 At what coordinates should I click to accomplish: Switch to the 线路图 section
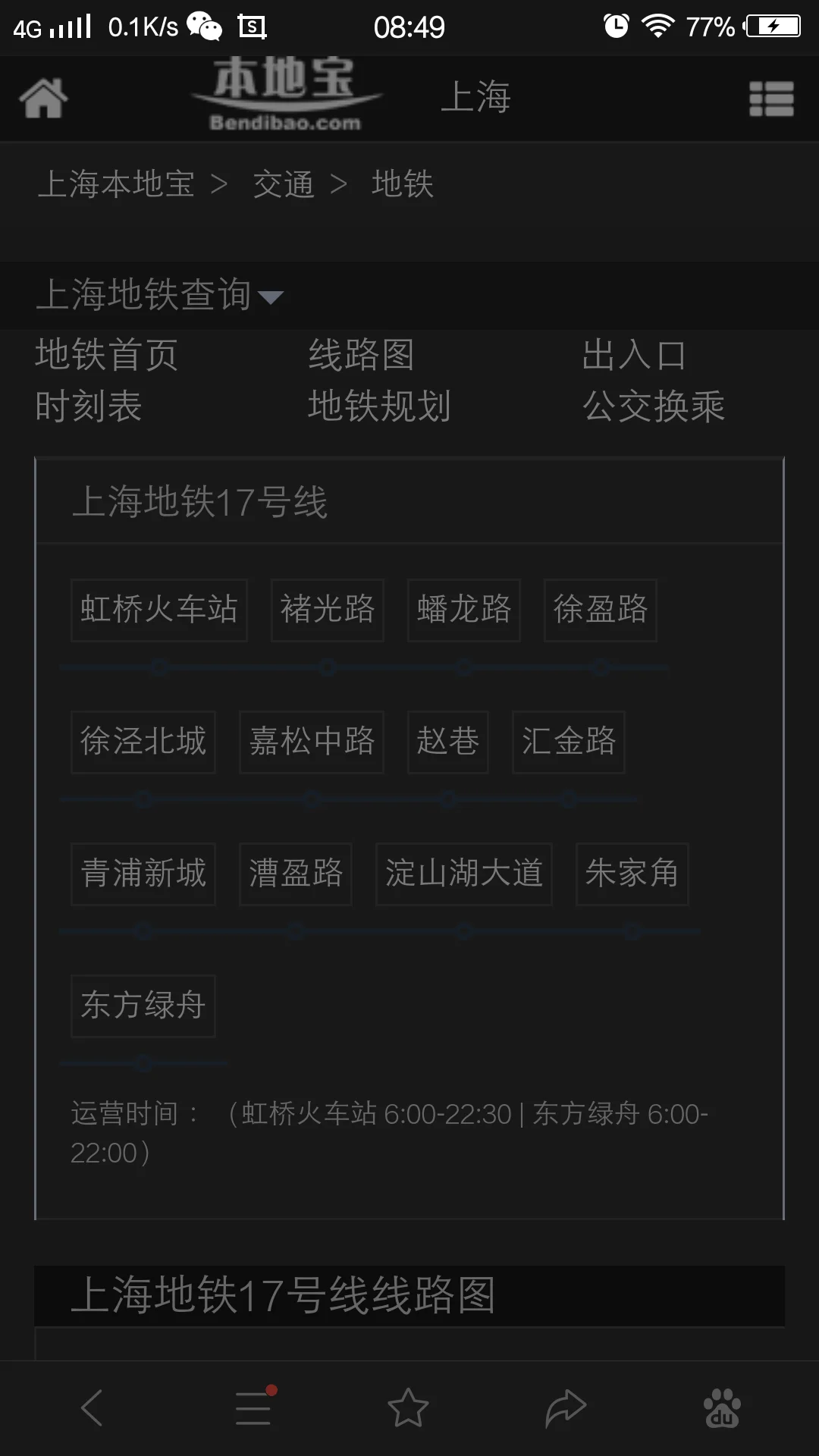click(362, 356)
